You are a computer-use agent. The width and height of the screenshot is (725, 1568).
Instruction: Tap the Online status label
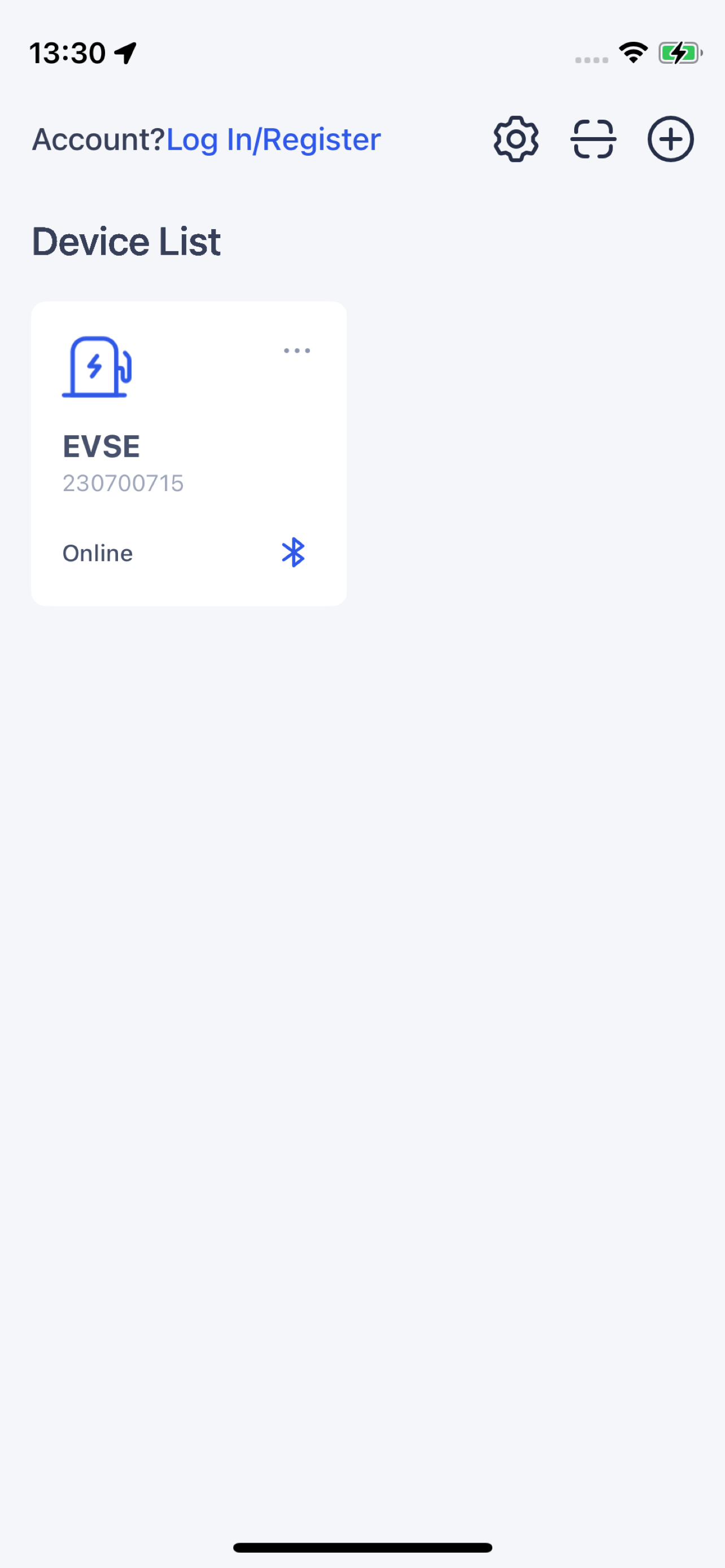coord(97,553)
